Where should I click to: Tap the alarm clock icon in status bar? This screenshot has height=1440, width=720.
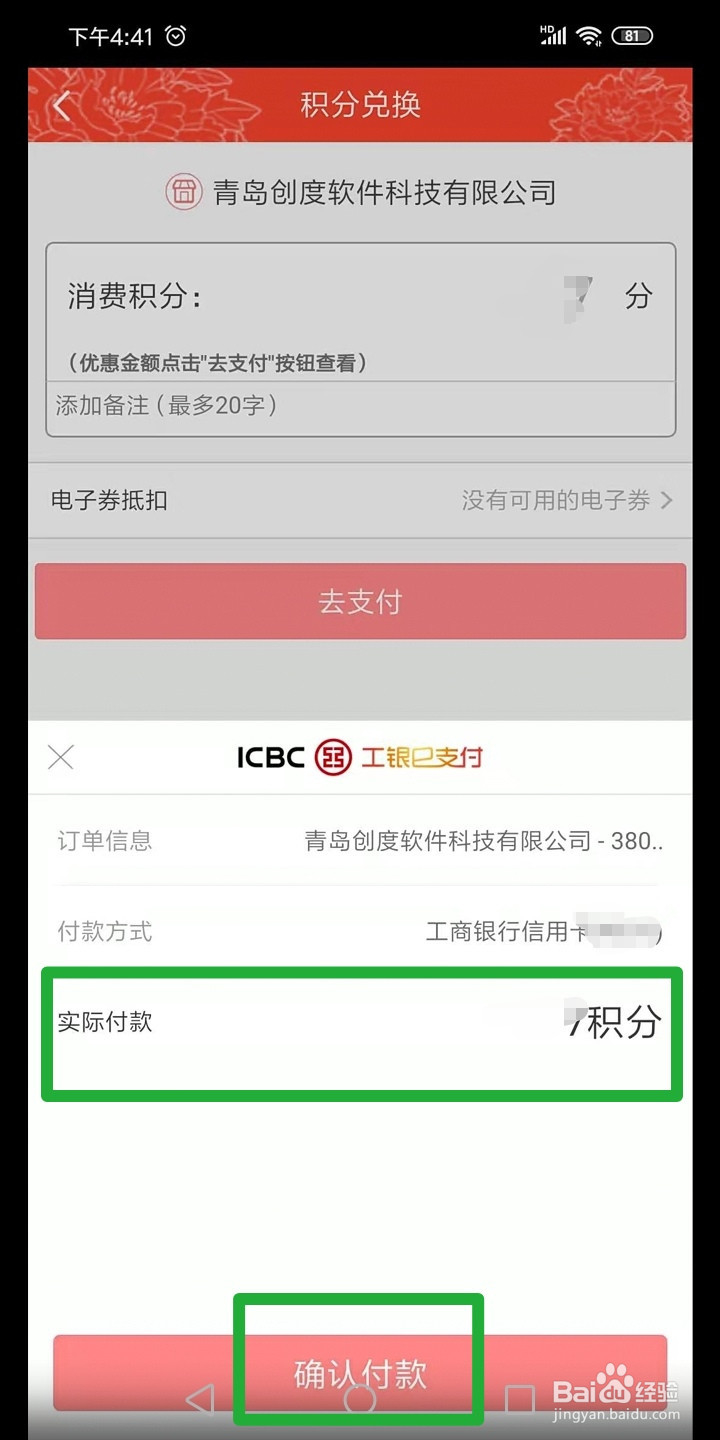tap(175, 36)
